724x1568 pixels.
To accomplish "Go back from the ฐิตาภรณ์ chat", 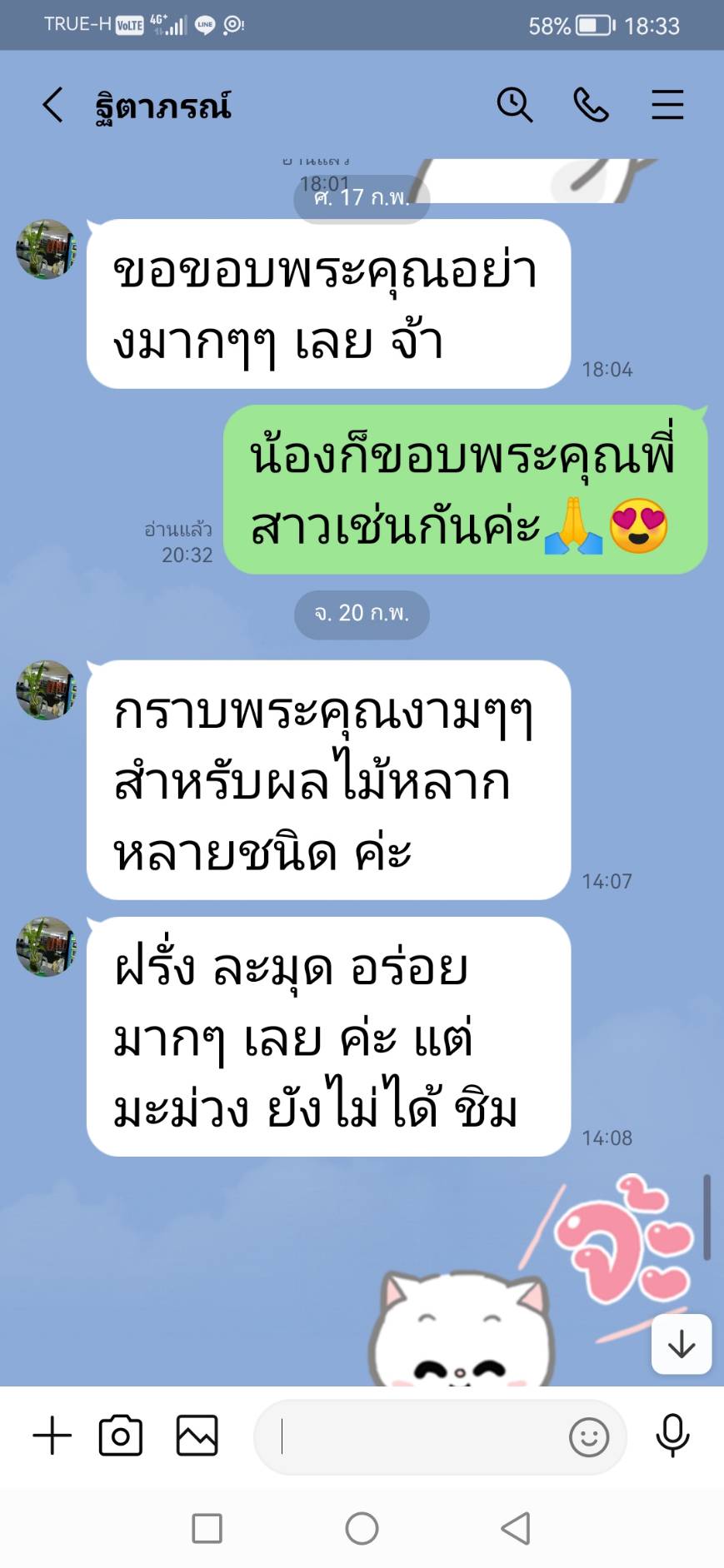I will 52,106.
